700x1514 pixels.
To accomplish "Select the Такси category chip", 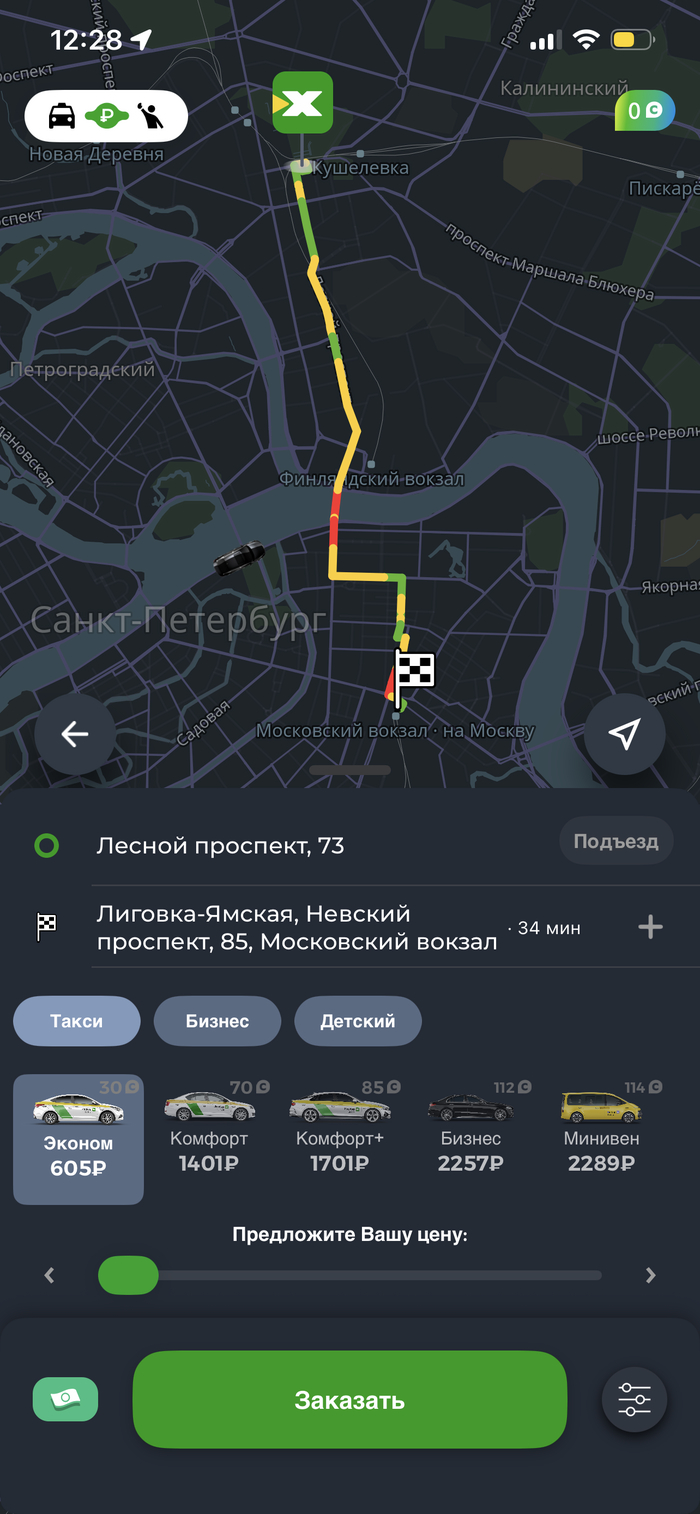I will (x=77, y=1021).
